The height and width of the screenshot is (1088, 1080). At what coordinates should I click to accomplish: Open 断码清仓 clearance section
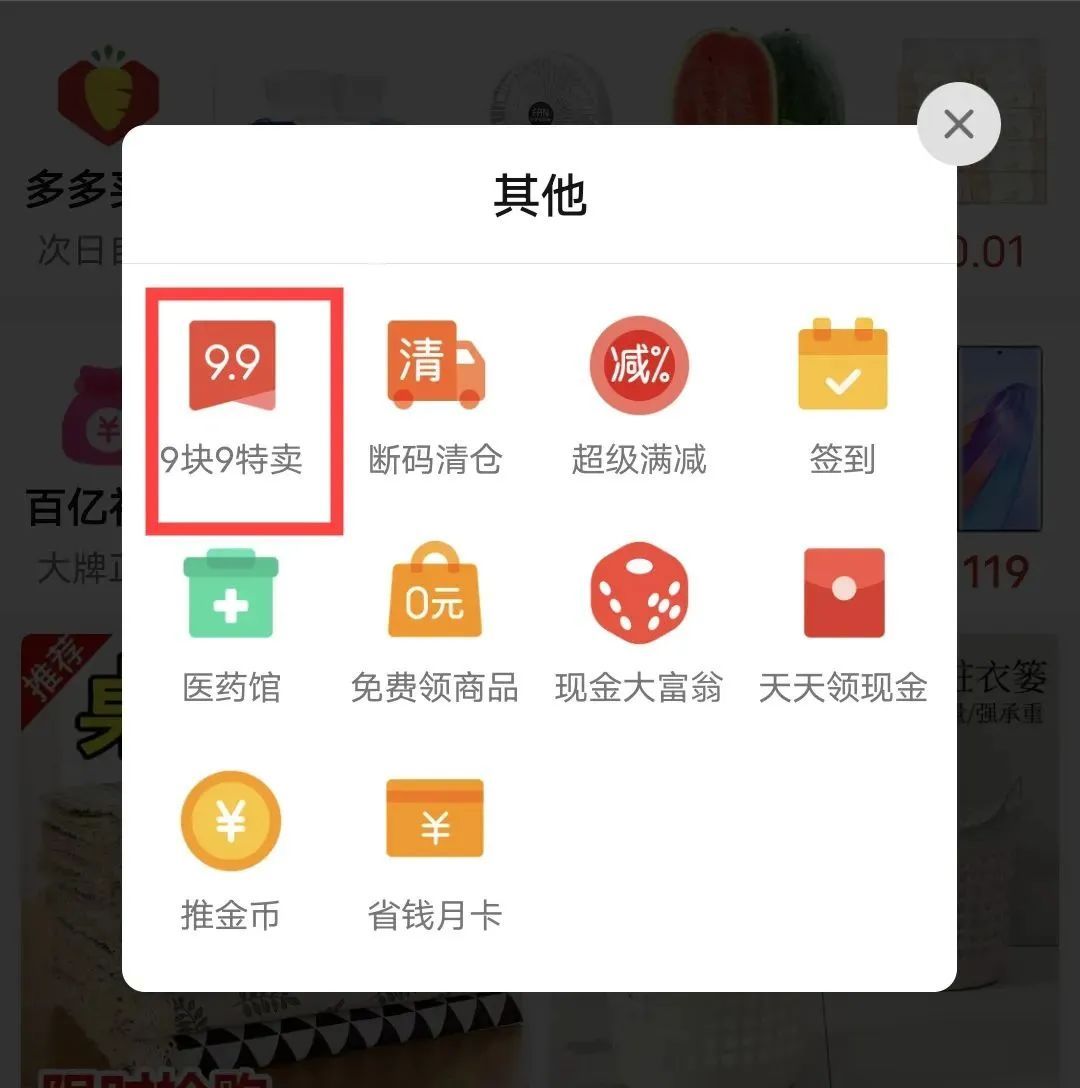pos(435,366)
